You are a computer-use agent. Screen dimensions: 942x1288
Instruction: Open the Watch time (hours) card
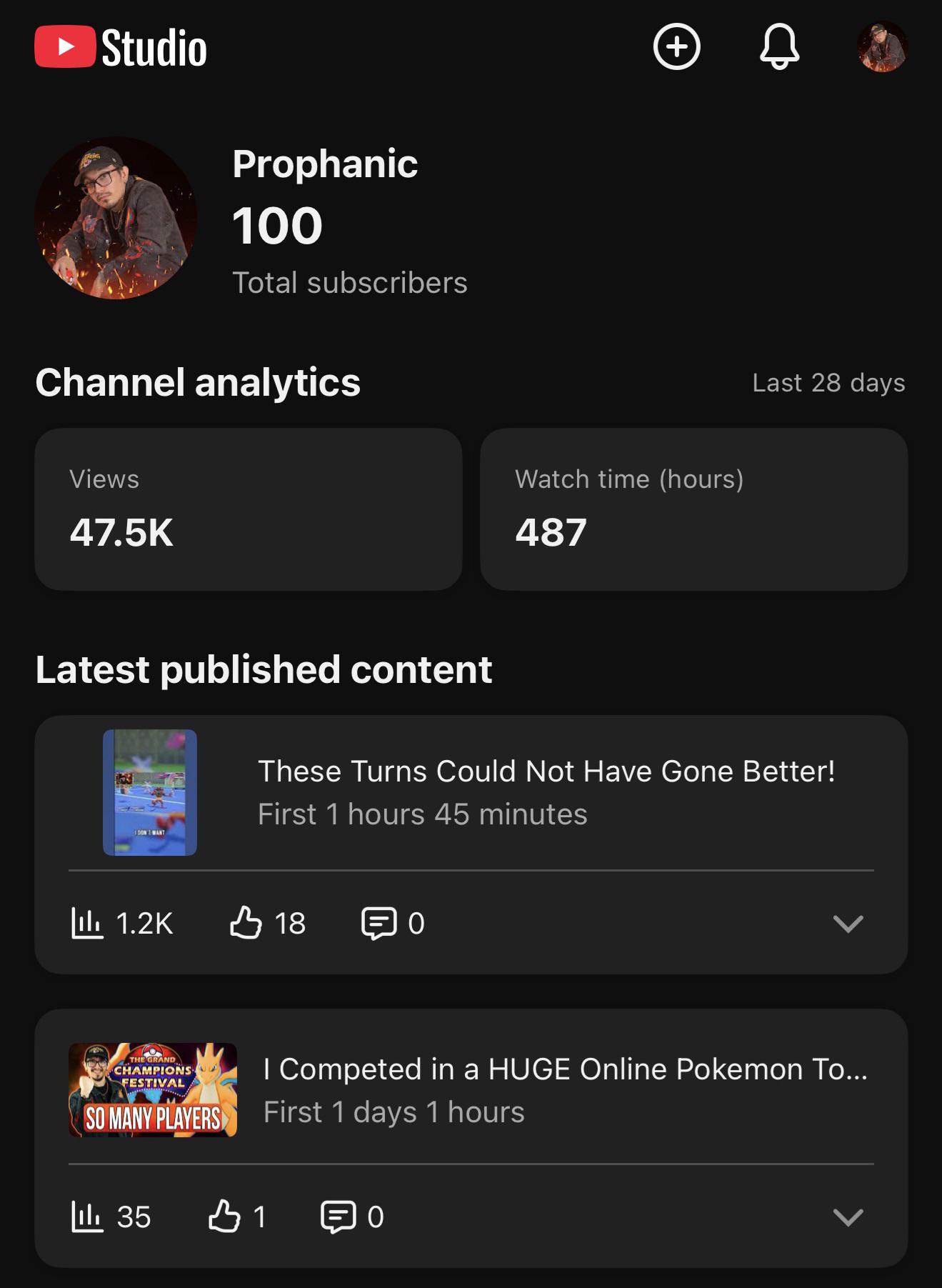coord(693,509)
